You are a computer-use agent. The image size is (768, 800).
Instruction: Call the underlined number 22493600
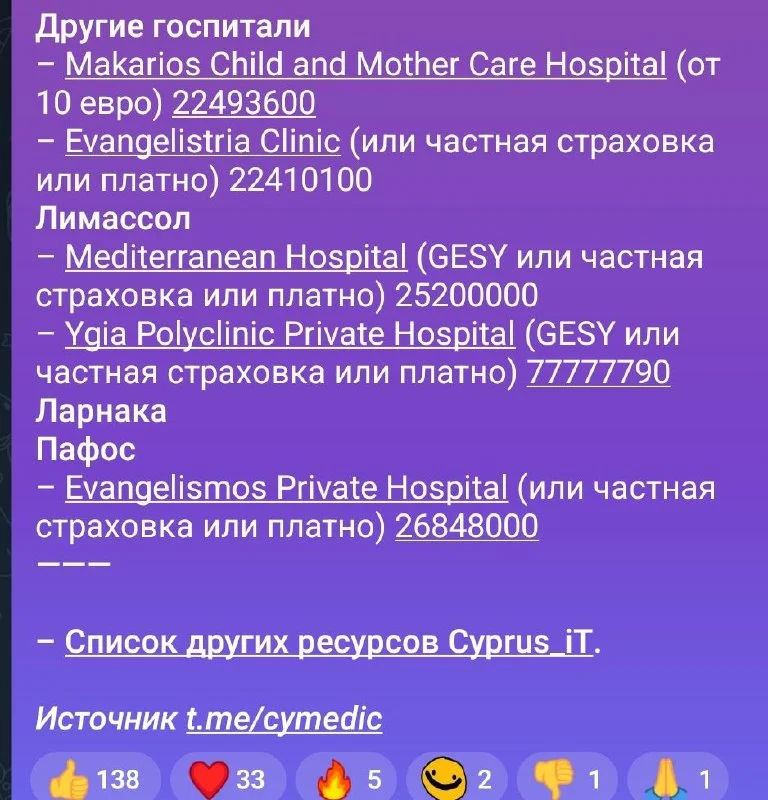[x=244, y=103]
